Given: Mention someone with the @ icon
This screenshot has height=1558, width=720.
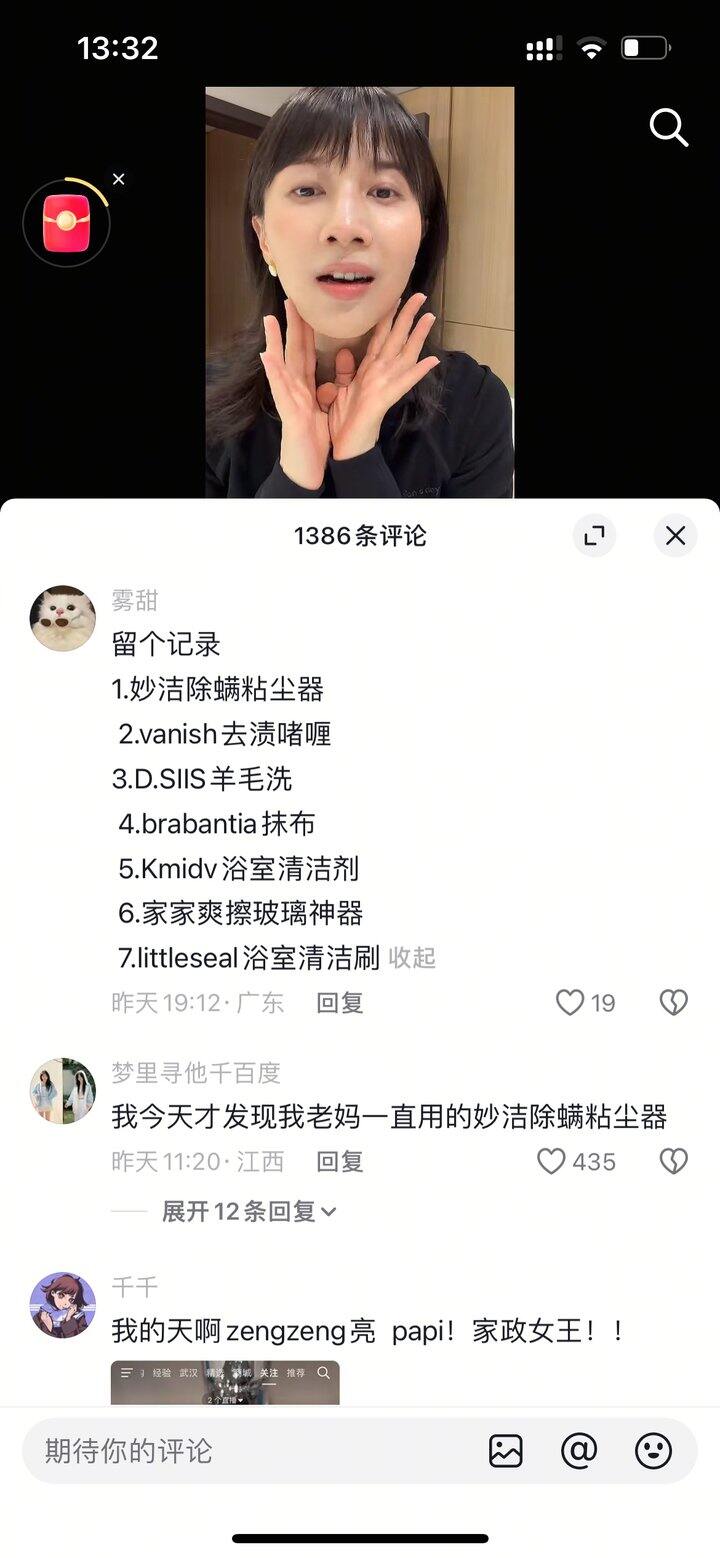Looking at the screenshot, I should (579, 1451).
